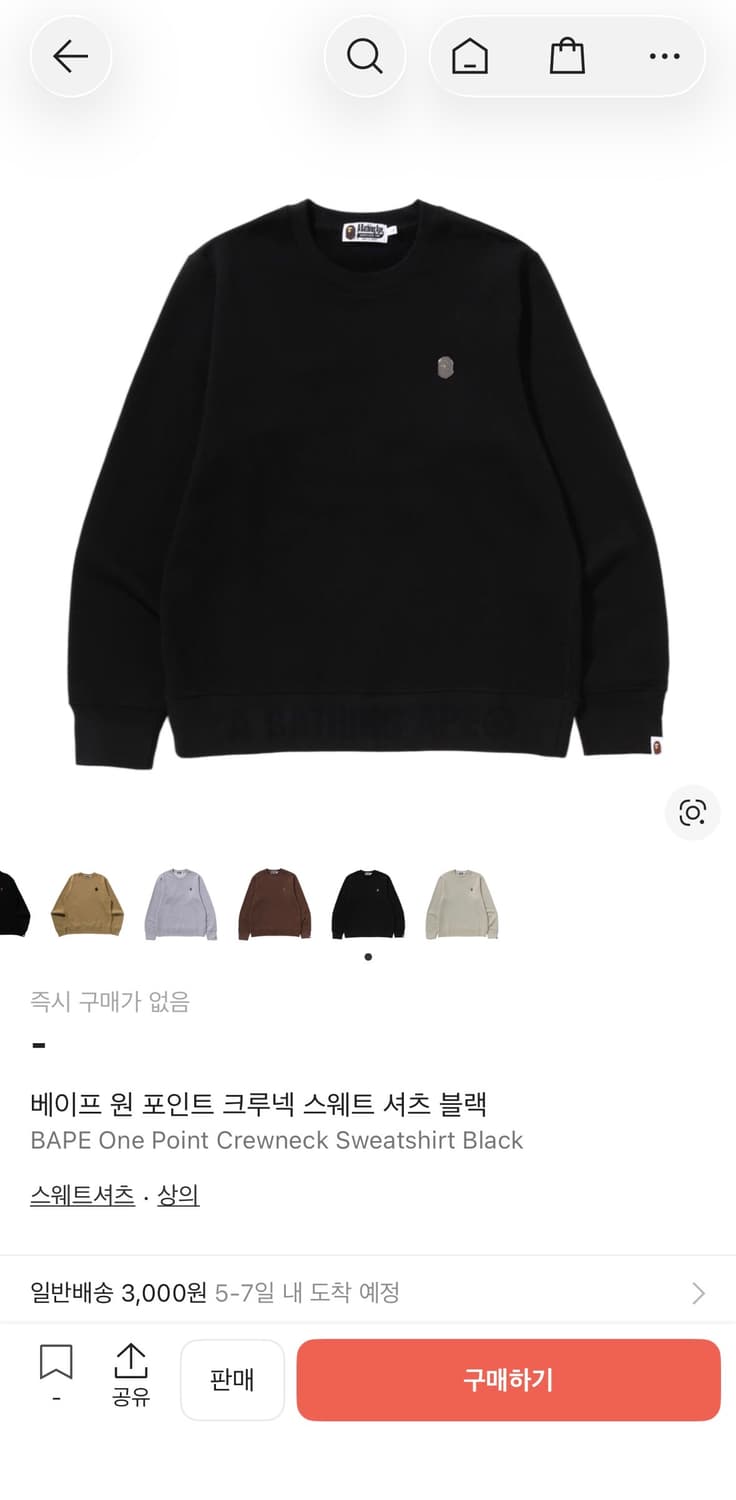
Task: Open the search icon
Action: tap(365, 56)
